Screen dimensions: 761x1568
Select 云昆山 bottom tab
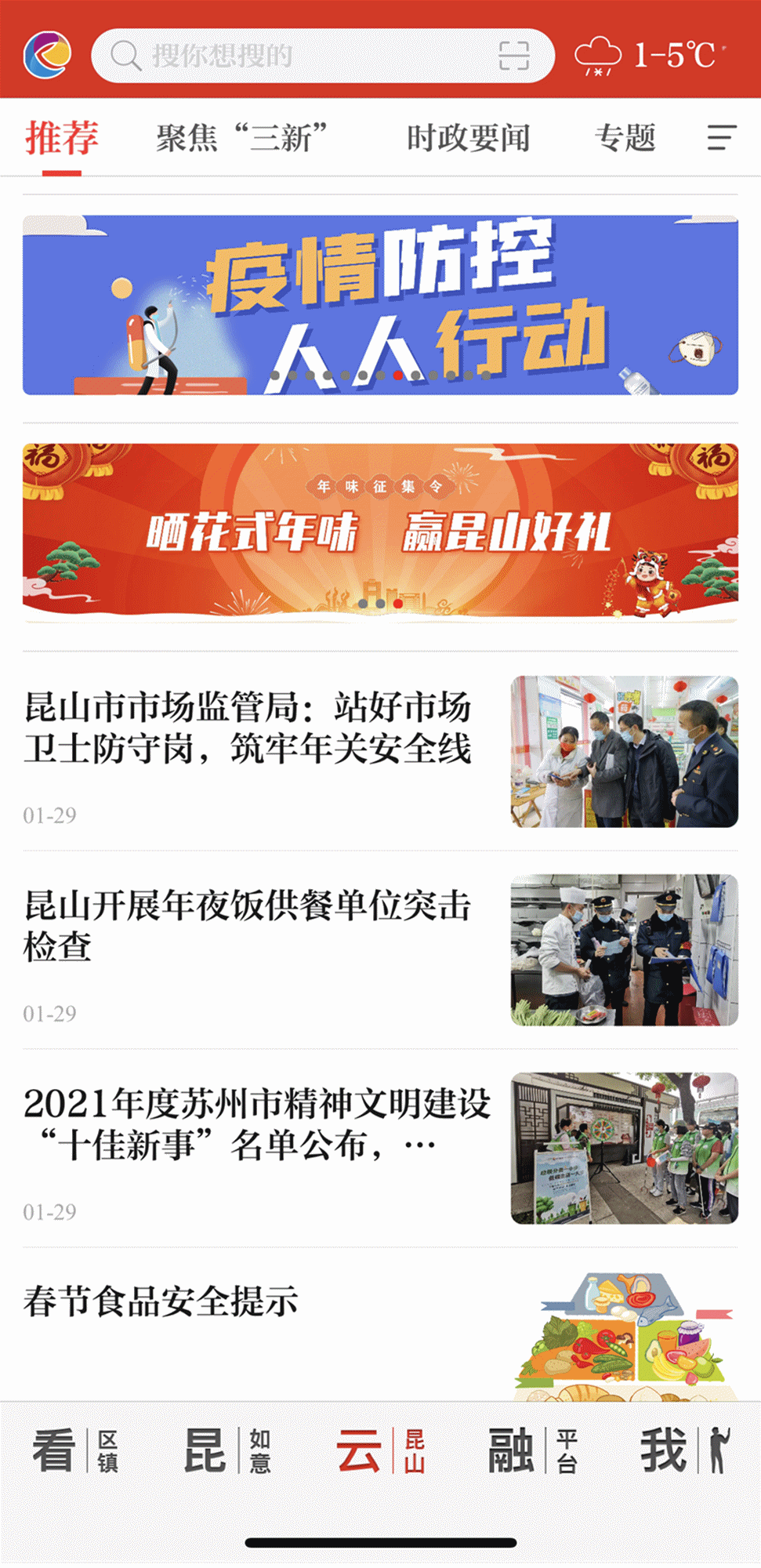(x=381, y=1450)
